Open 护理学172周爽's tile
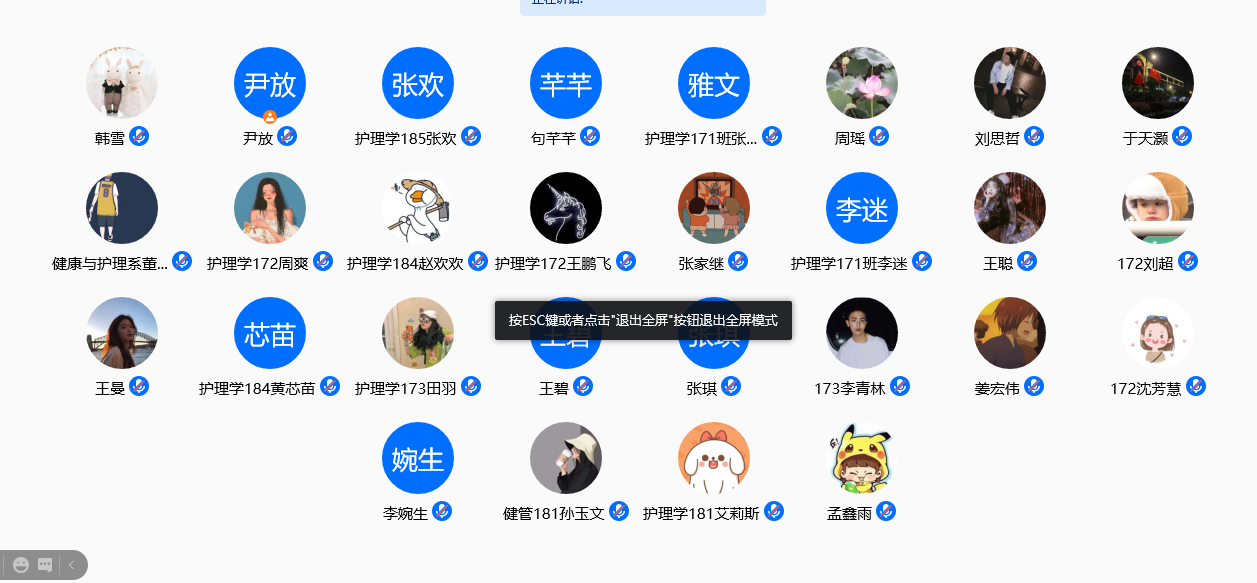 click(x=270, y=208)
